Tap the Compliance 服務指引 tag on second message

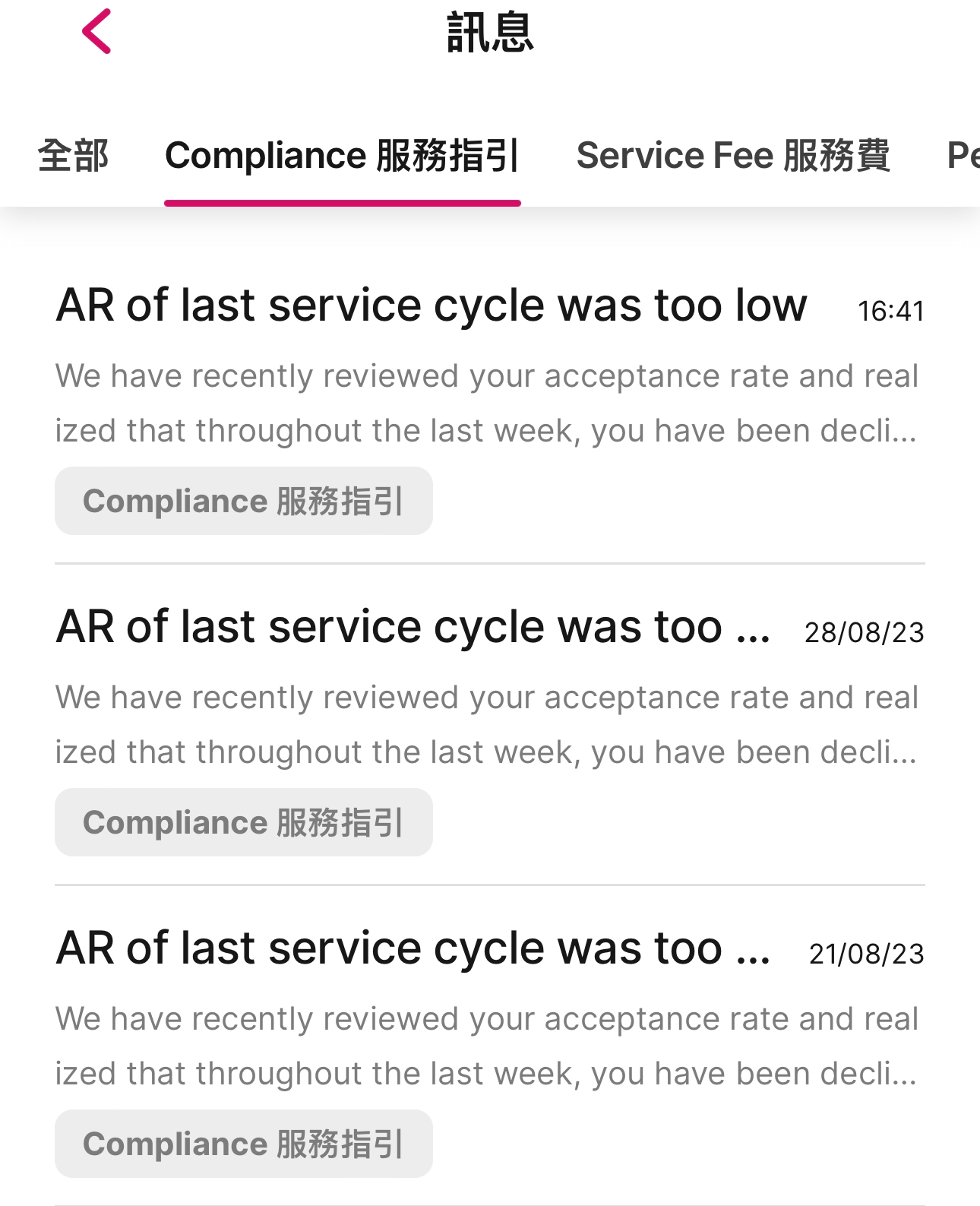click(243, 822)
